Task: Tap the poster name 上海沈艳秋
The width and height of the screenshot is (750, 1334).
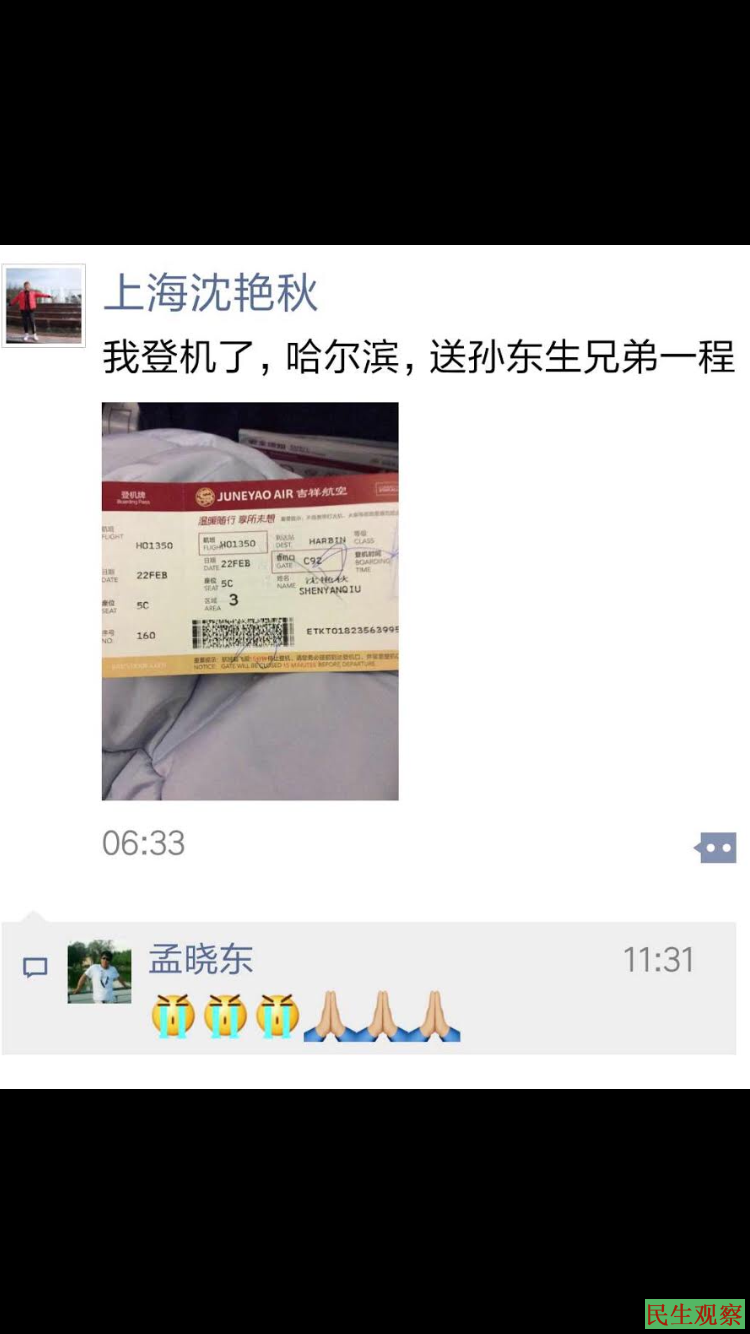Action: pos(211,294)
